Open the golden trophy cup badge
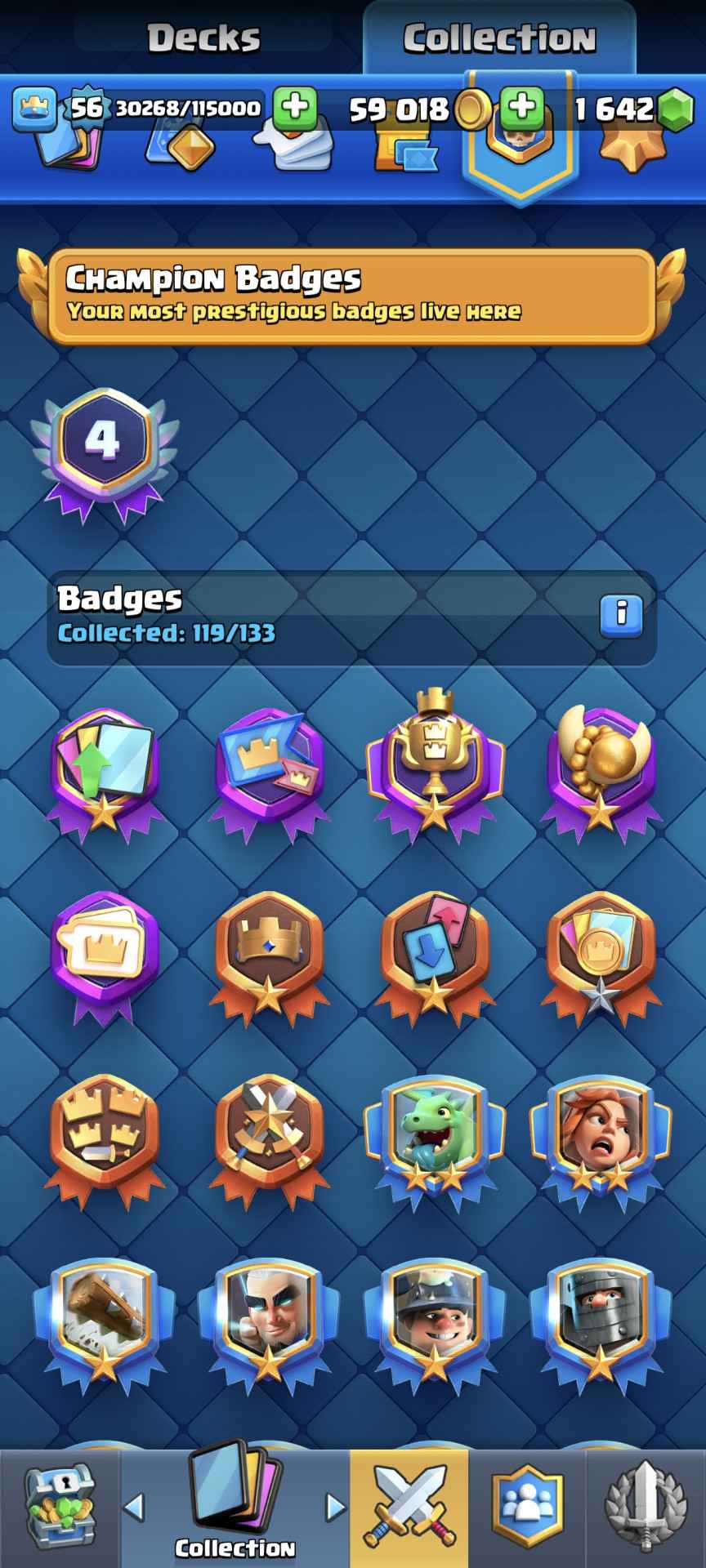 coord(434,764)
